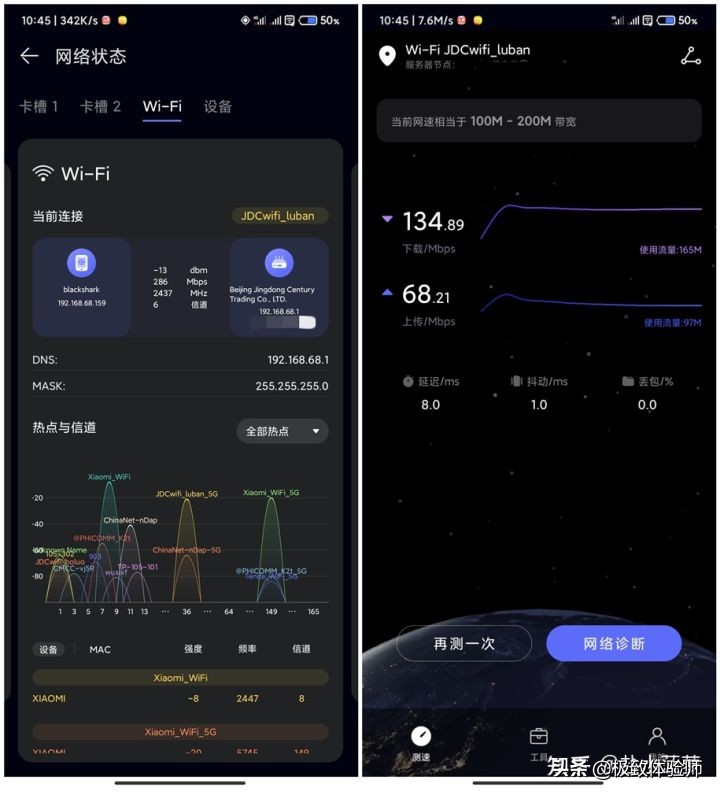The image size is (720, 795).
Task: Tap 再测一次 to retest speed
Action: tap(463, 643)
